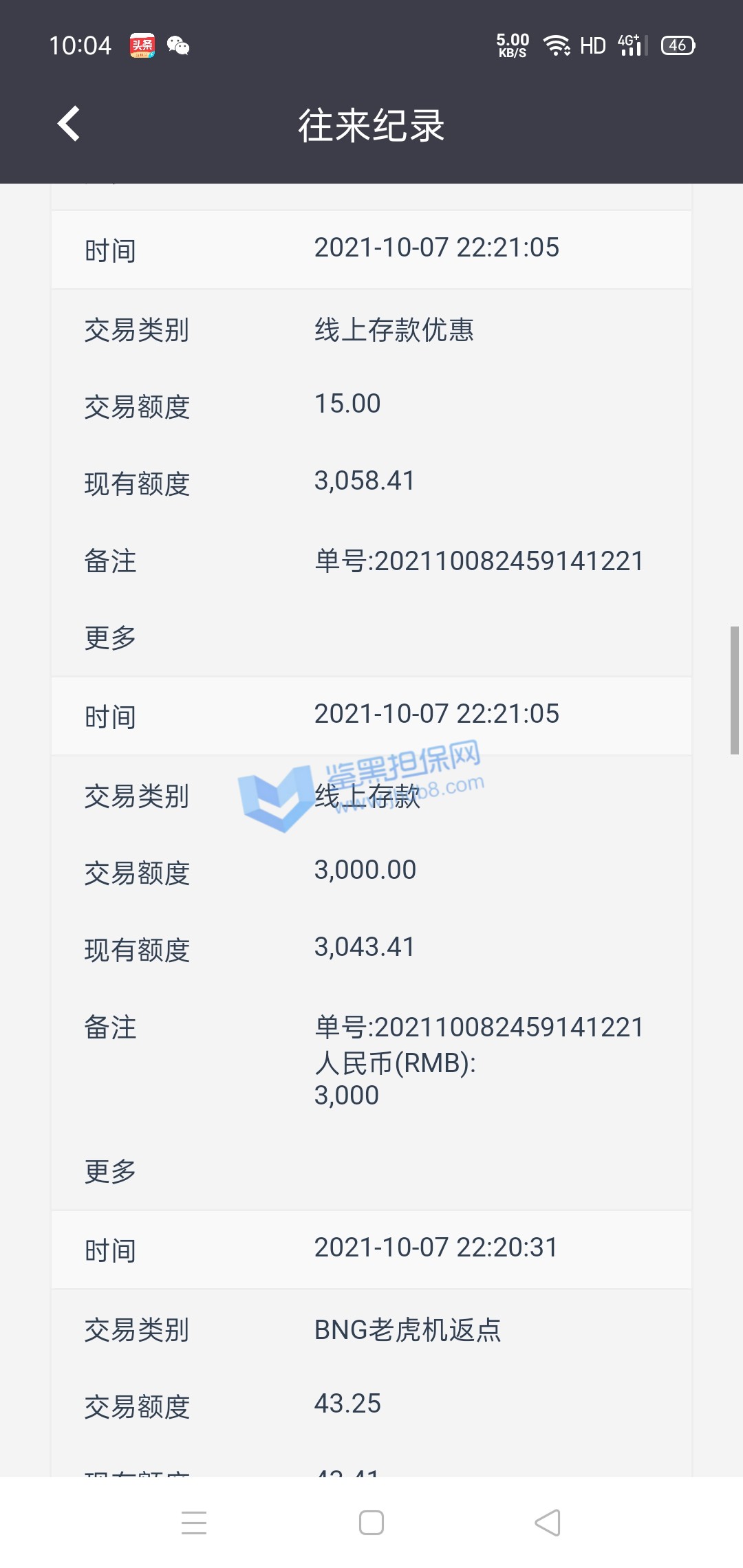Viewport: 743px width, 1568px height.
Task: Tap the system home button
Action: coord(371,1523)
